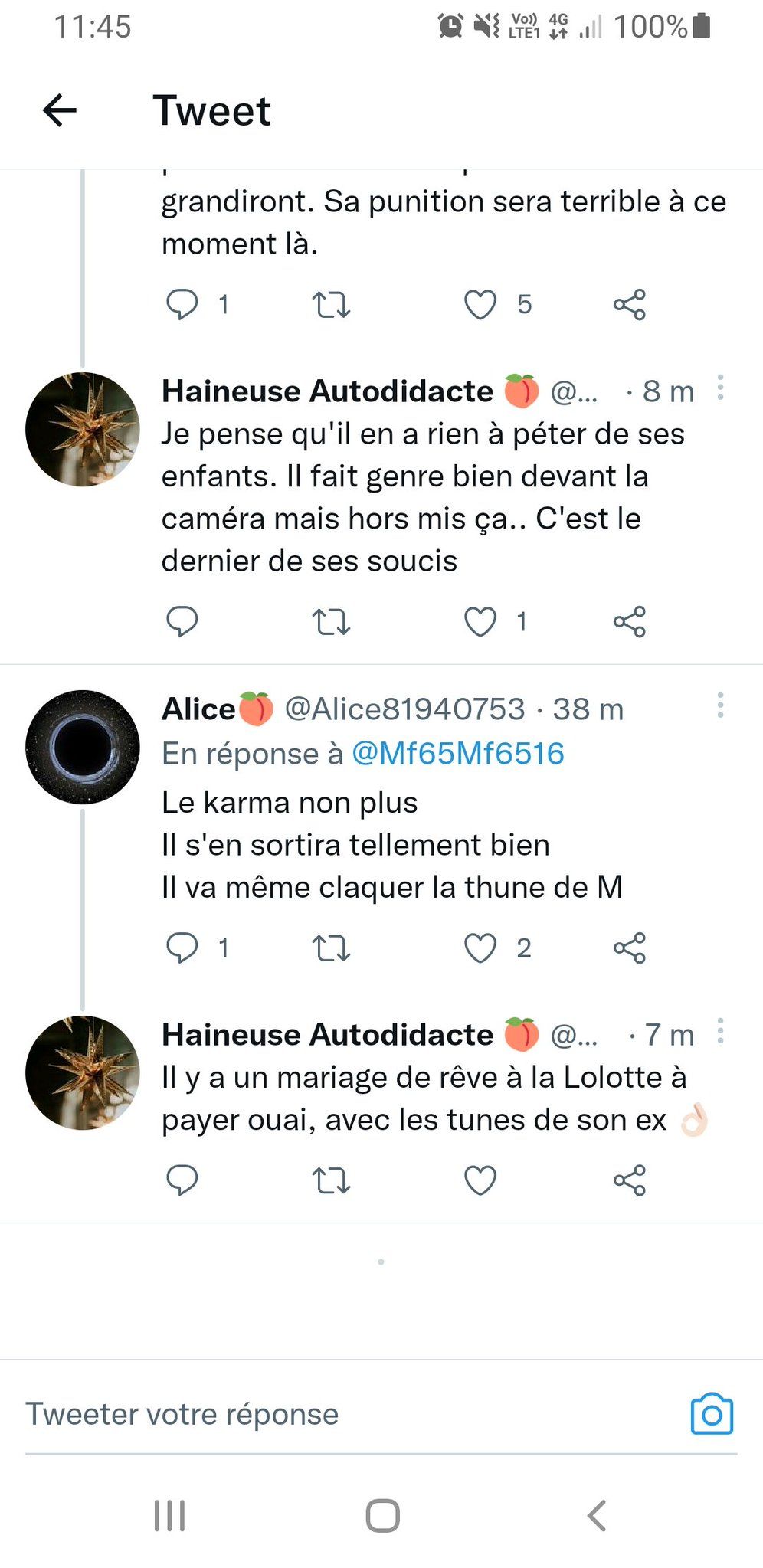Like Alice's 'Le karma non plus' tweet
763x1568 pixels.
tap(480, 948)
